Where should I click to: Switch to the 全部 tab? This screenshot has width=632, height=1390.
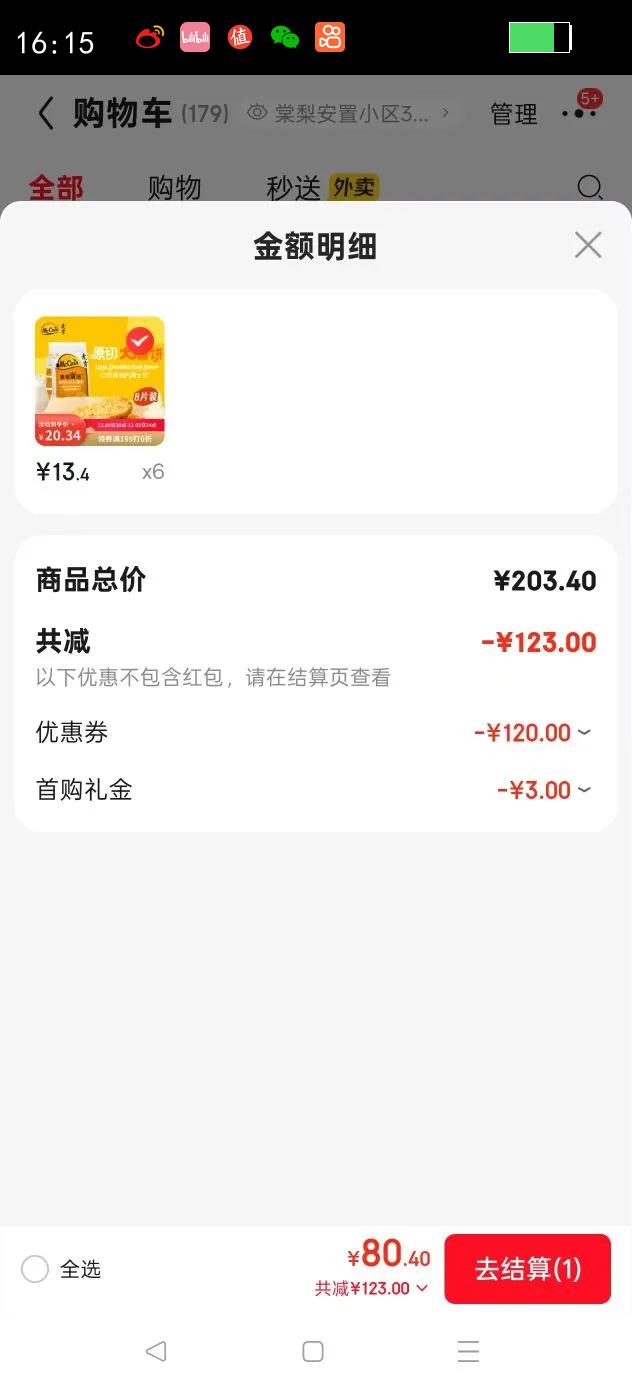coord(56,187)
